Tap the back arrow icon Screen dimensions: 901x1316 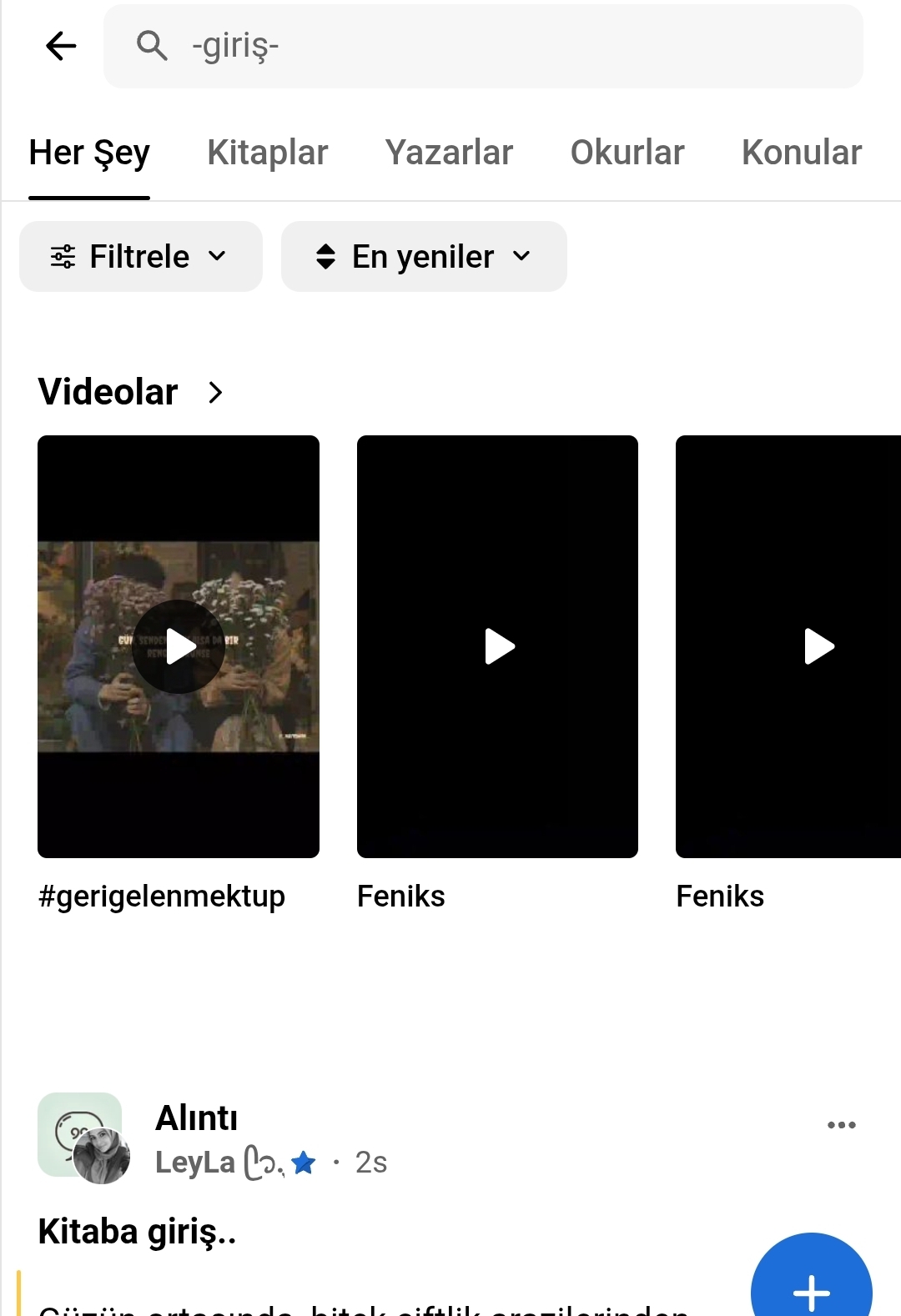pos(59,46)
